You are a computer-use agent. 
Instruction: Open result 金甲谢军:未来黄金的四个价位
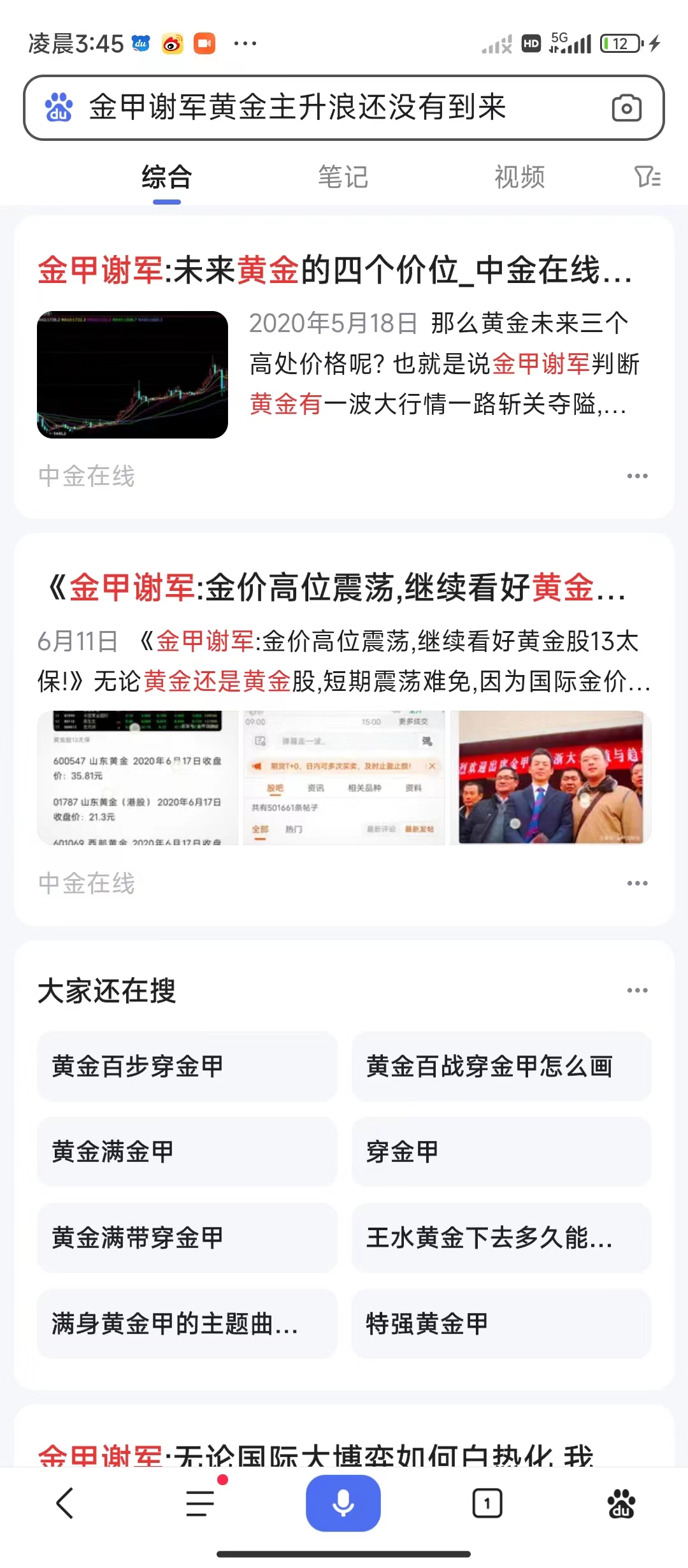click(x=334, y=270)
